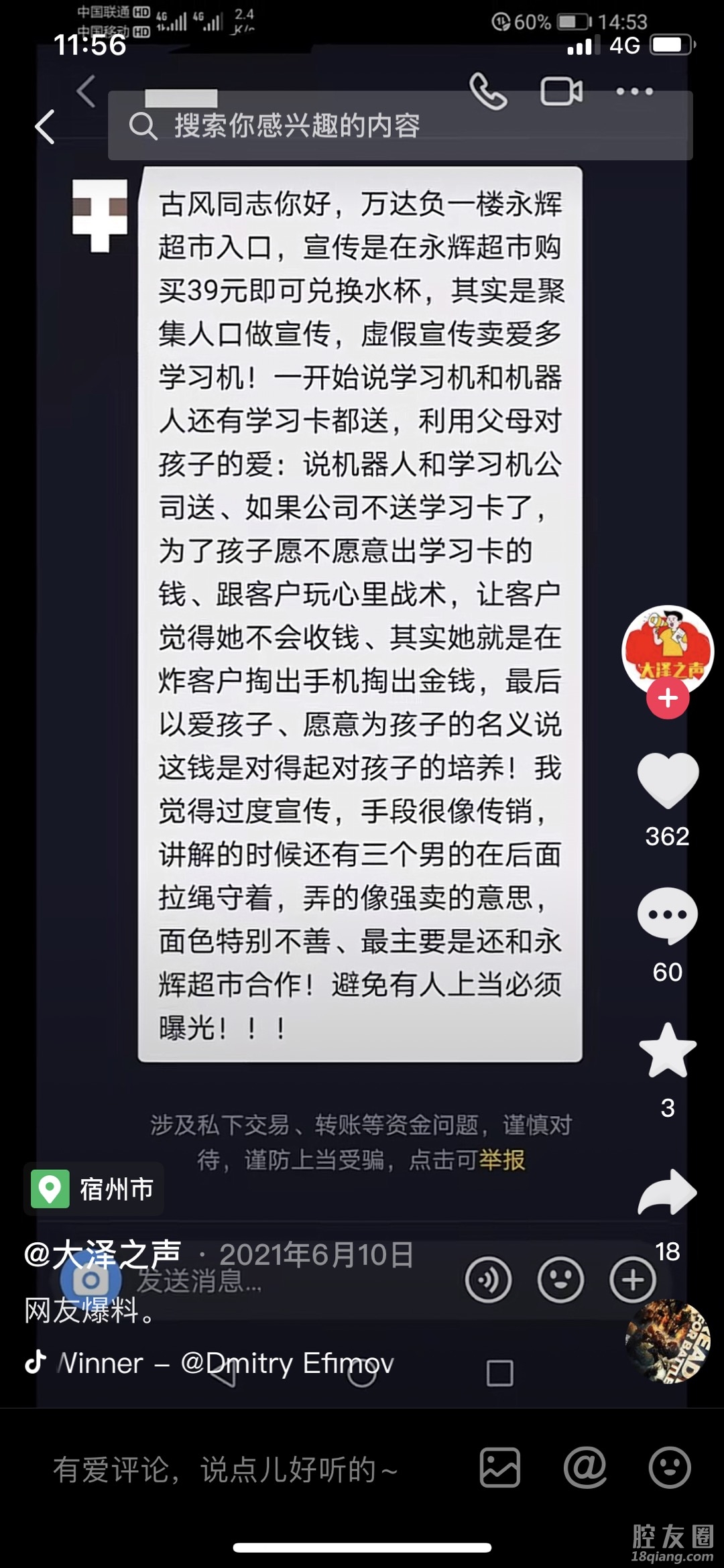Follow 大泽之声 with the plus button
724x1568 pixels.
click(667, 699)
